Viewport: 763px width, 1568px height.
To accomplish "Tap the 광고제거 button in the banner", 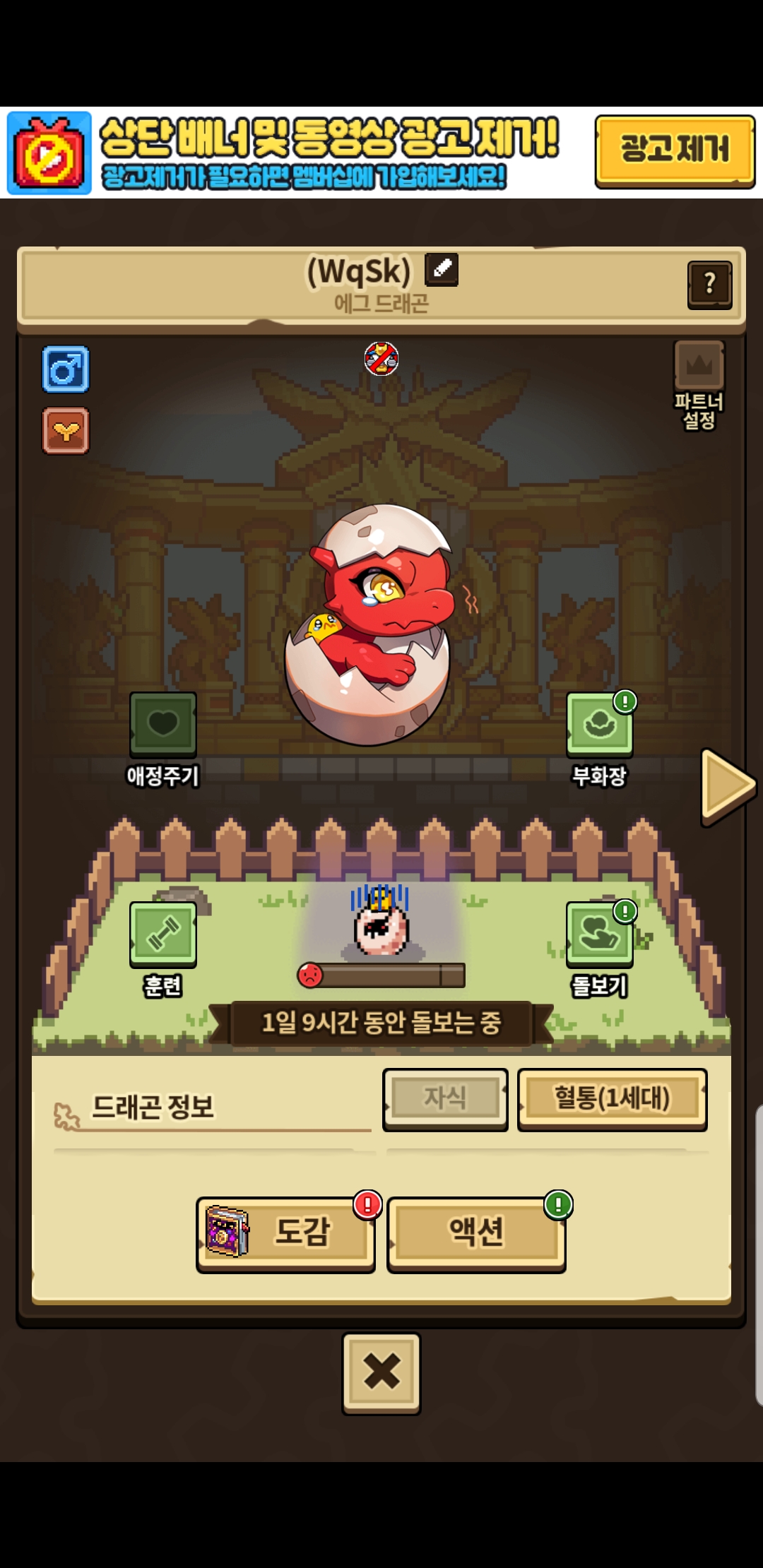I will click(674, 150).
